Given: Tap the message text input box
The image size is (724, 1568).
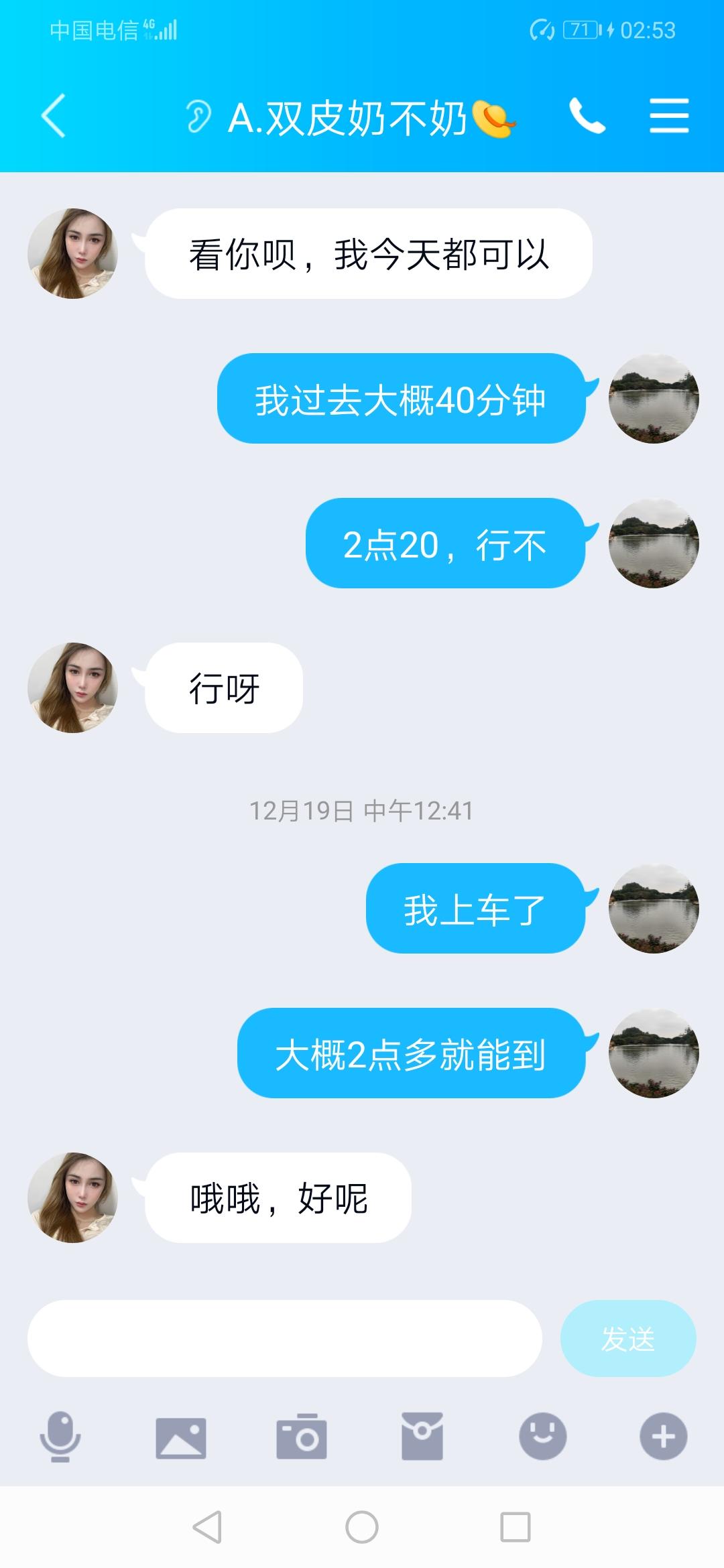Looking at the screenshot, I should pos(284,1339).
